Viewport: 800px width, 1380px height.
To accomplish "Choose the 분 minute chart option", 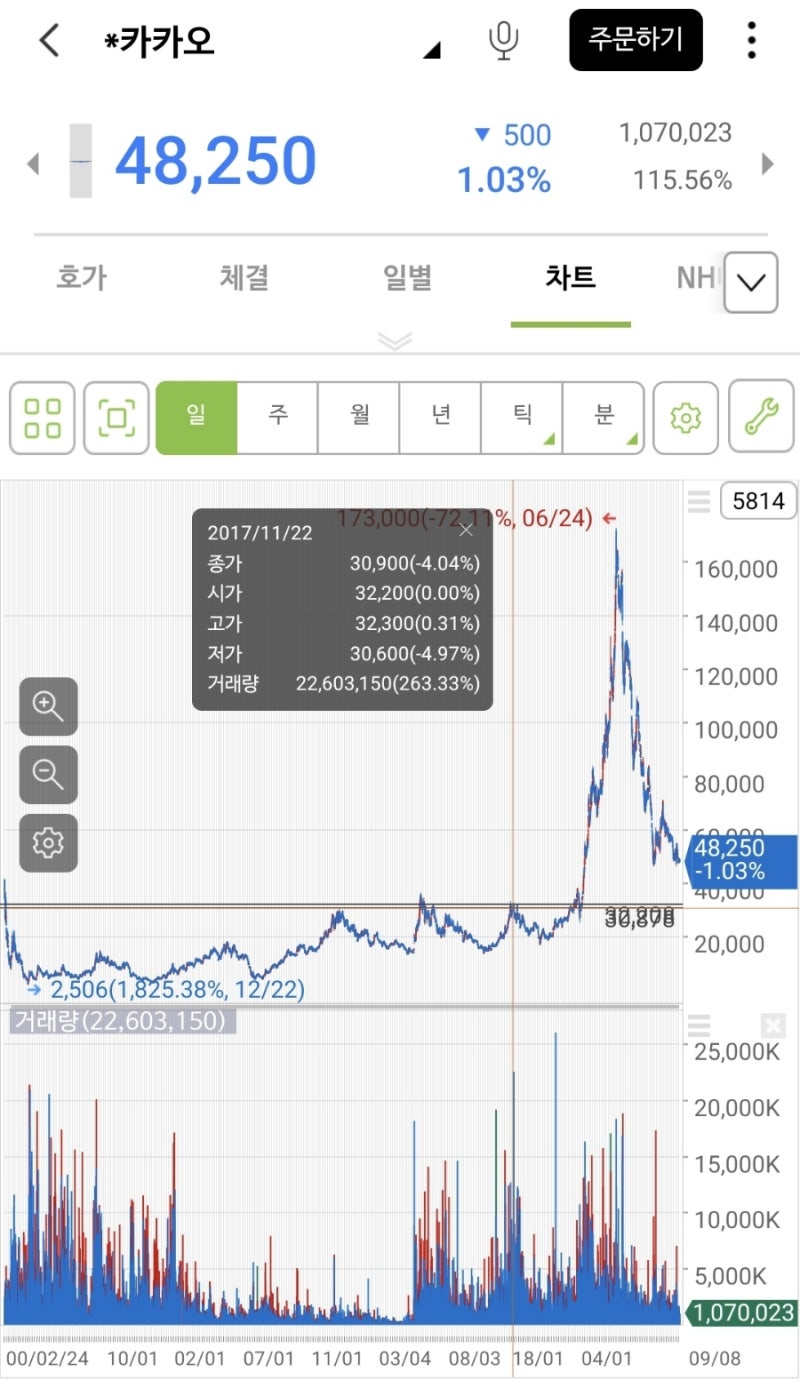I will click(x=604, y=416).
